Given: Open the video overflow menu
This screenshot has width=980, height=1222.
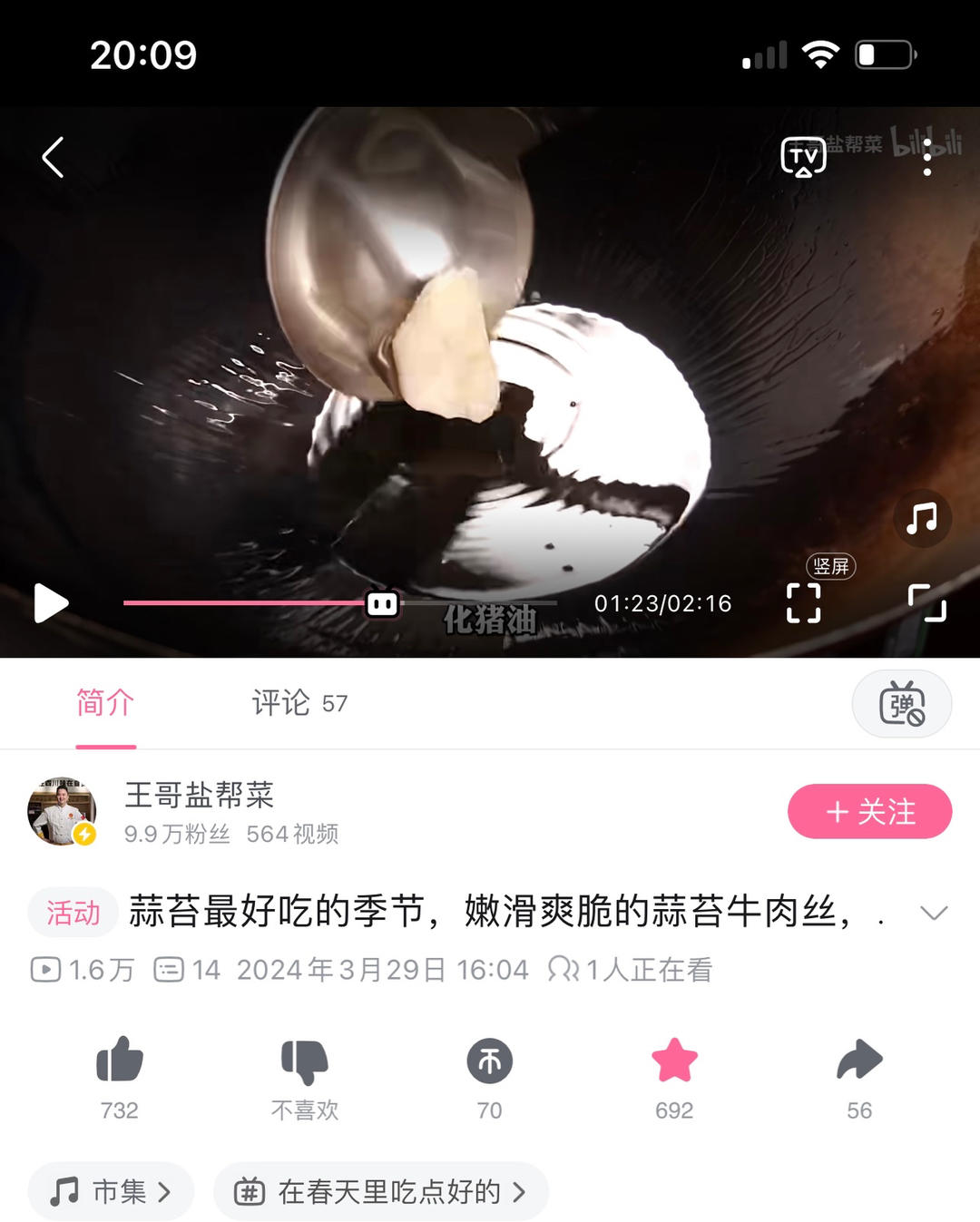Looking at the screenshot, I should (926, 158).
